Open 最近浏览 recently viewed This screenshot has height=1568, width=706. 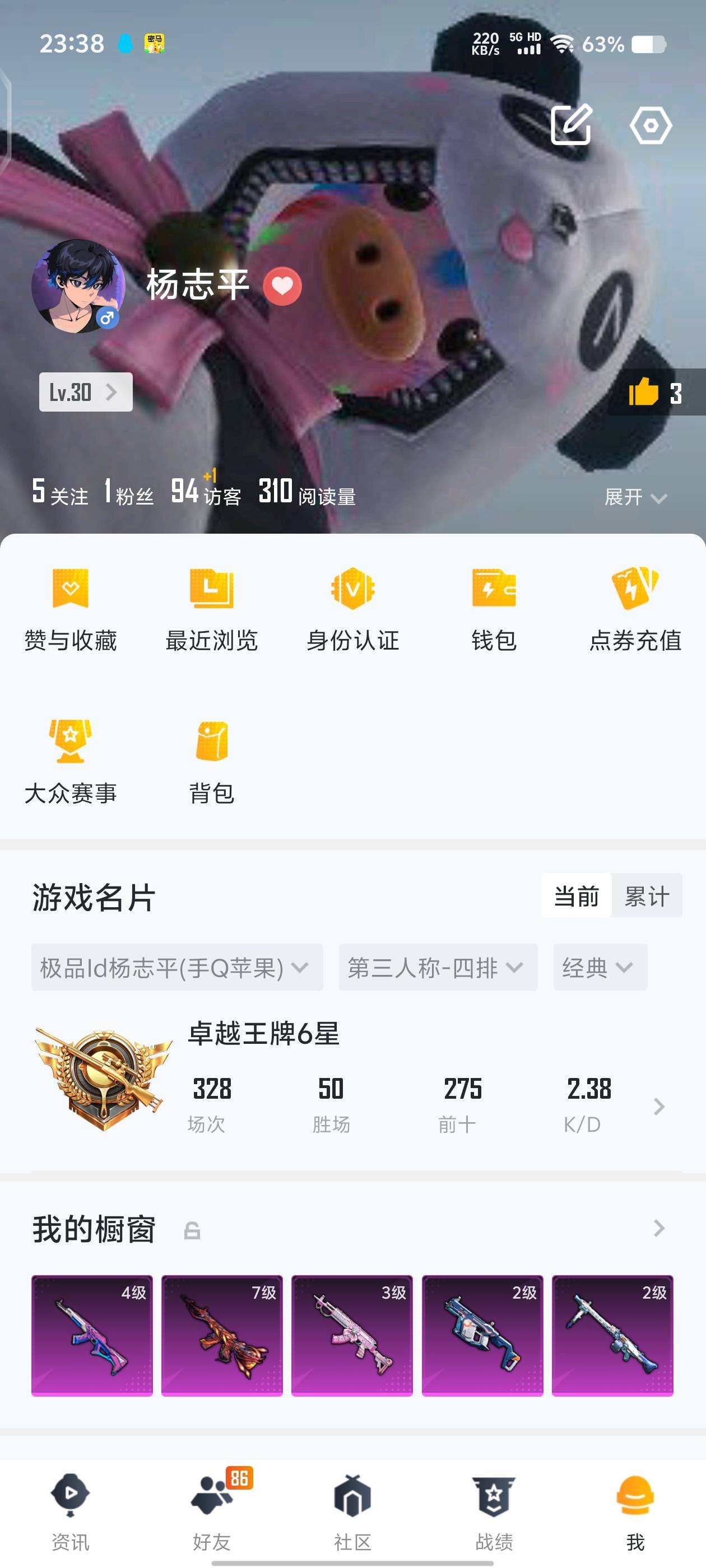coord(211,609)
